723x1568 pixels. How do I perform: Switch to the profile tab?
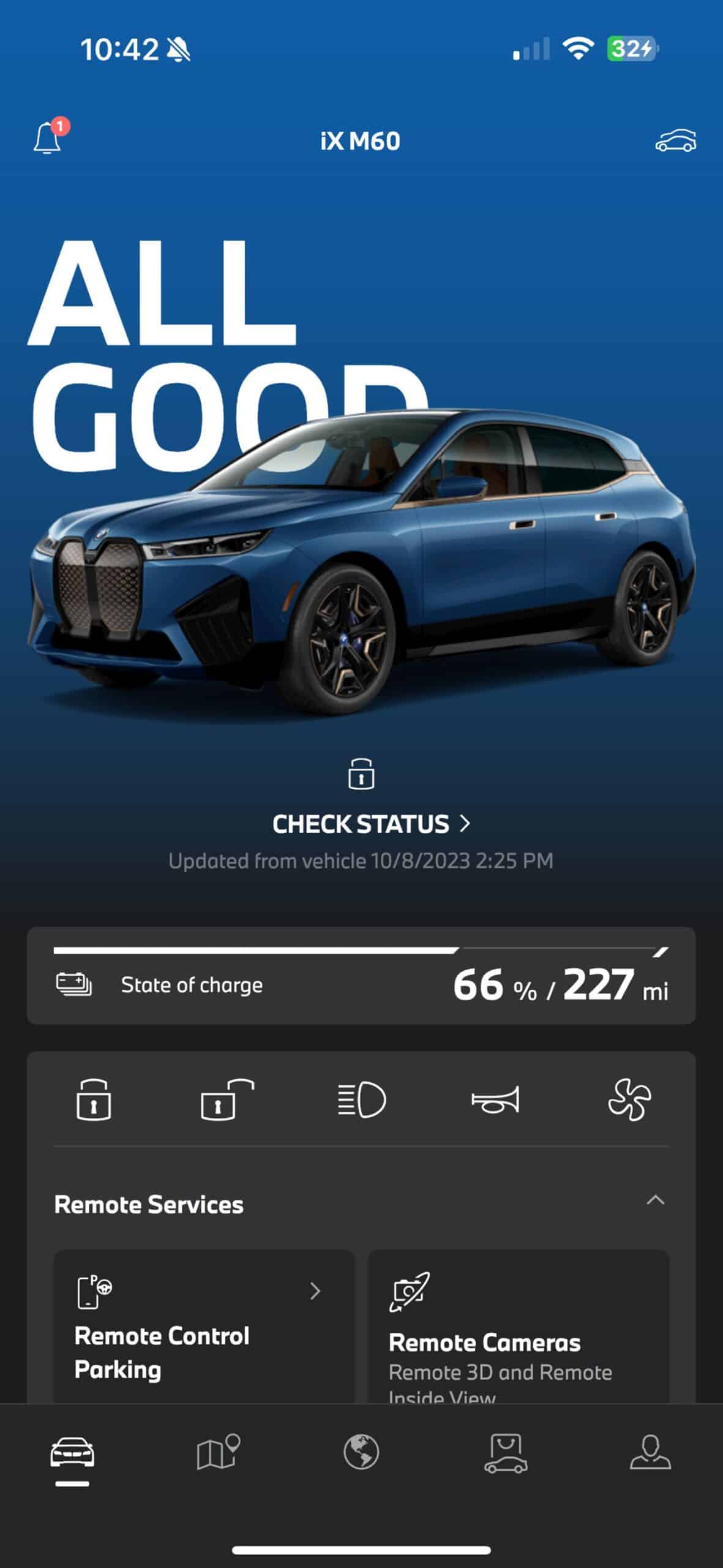click(x=650, y=1452)
